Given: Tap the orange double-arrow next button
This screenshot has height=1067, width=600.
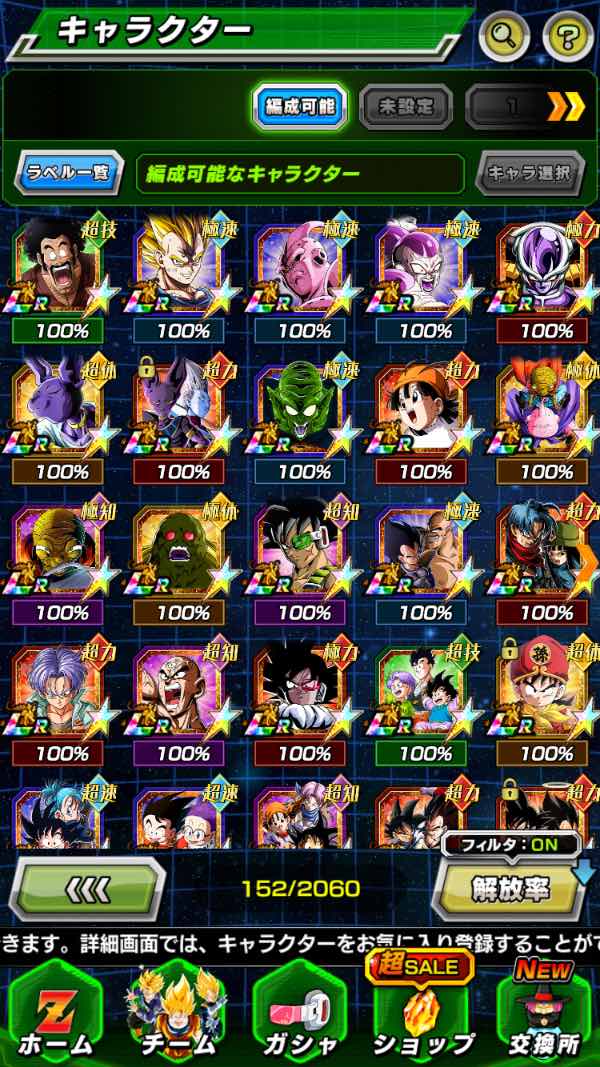Looking at the screenshot, I should pos(565,106).
